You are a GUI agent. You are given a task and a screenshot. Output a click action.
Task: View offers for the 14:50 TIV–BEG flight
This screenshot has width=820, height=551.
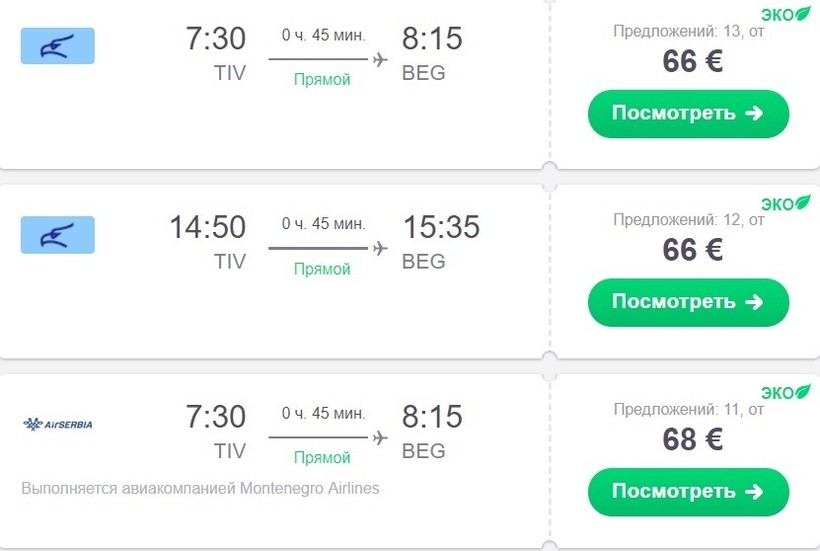(x=688, y=302)
